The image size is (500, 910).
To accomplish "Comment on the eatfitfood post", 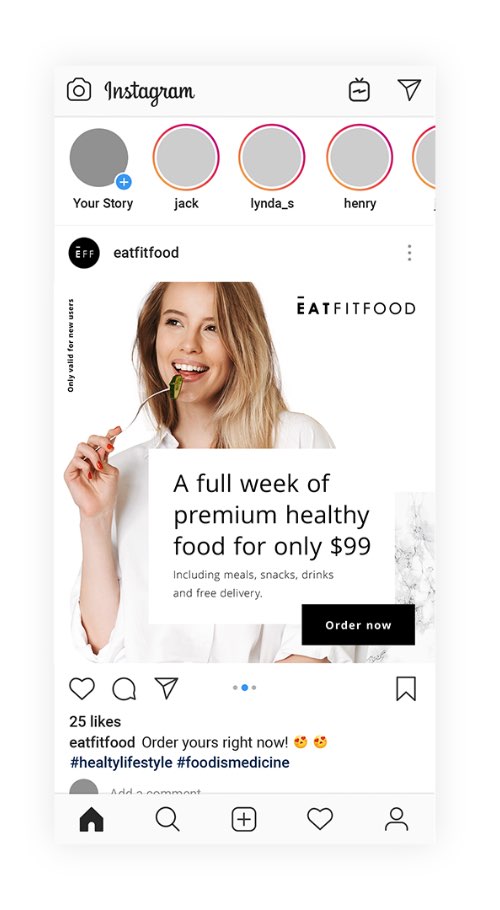I will pyautogui.click(x=124, y=689).
